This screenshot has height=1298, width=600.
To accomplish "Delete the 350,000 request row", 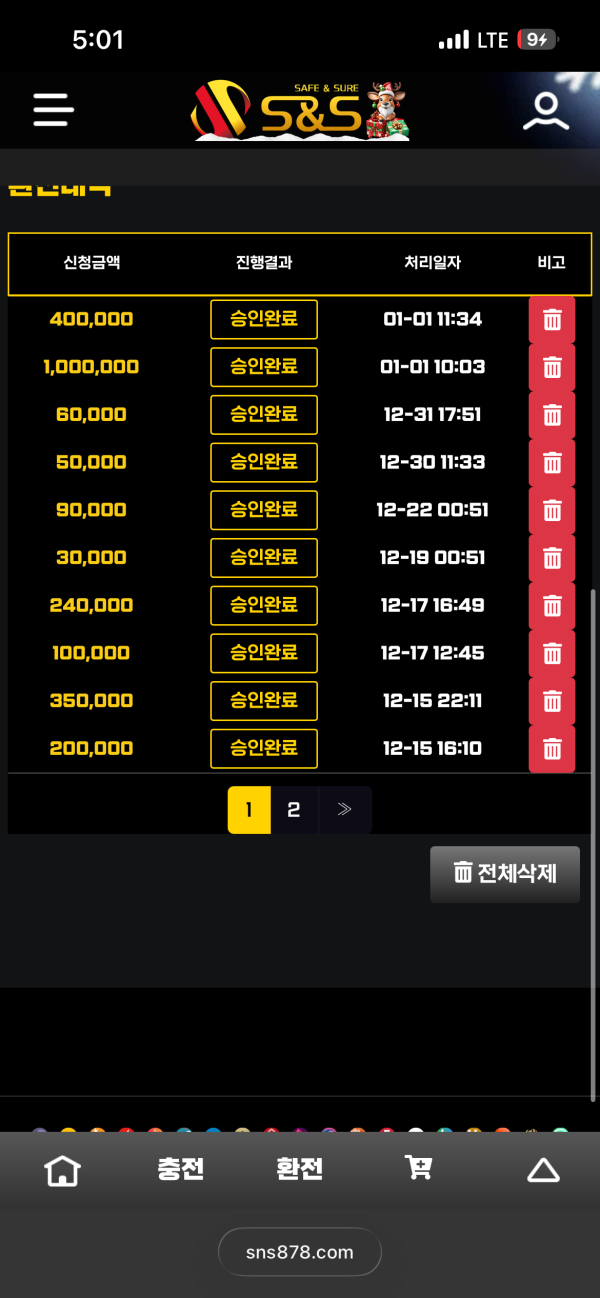I will pyautogui.click(x=551, y=701).
